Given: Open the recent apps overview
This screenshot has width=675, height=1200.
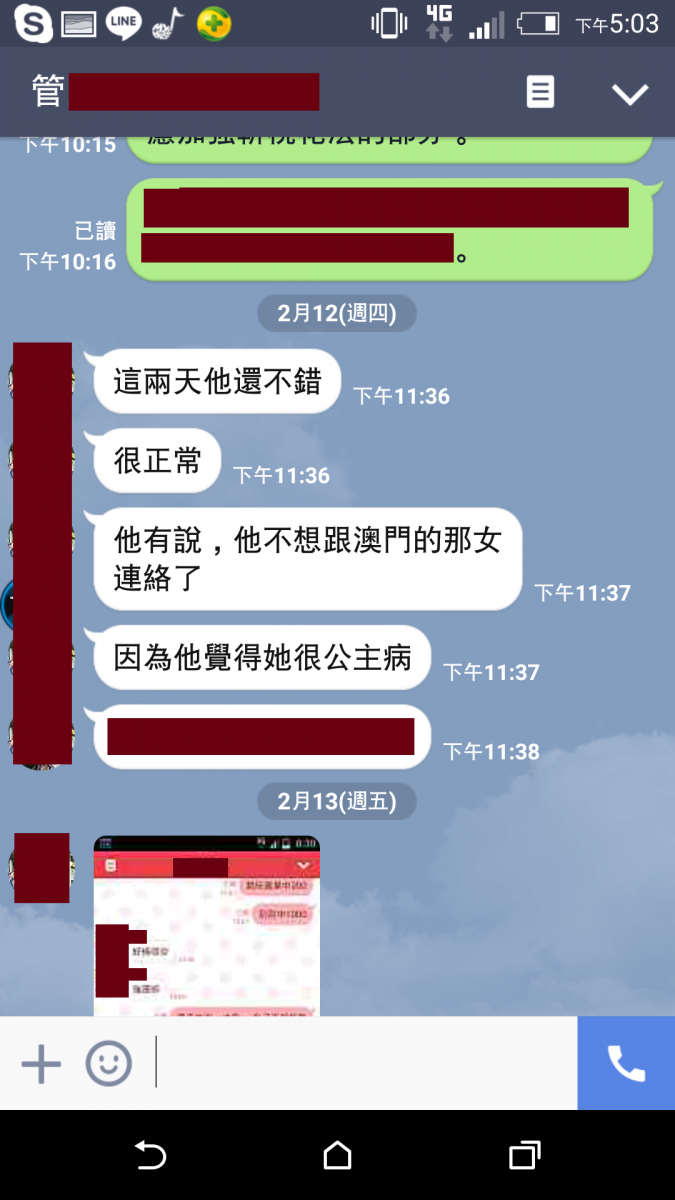Looking at the screenshot, I should pos(524,1156).
